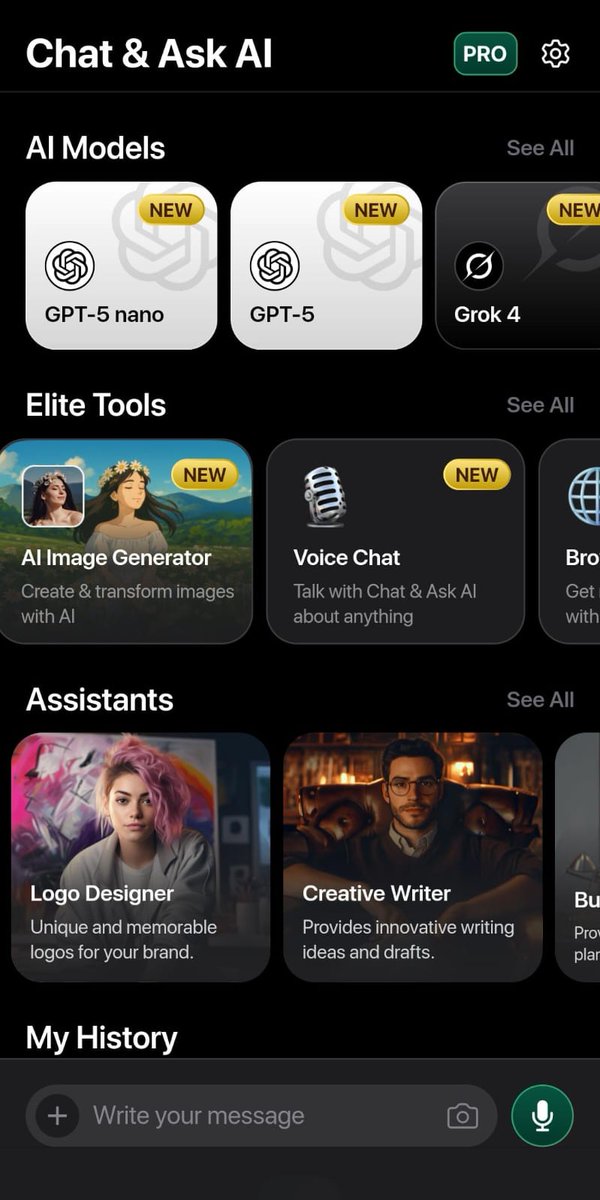Start Voice Chat tool

coord(395,541)
